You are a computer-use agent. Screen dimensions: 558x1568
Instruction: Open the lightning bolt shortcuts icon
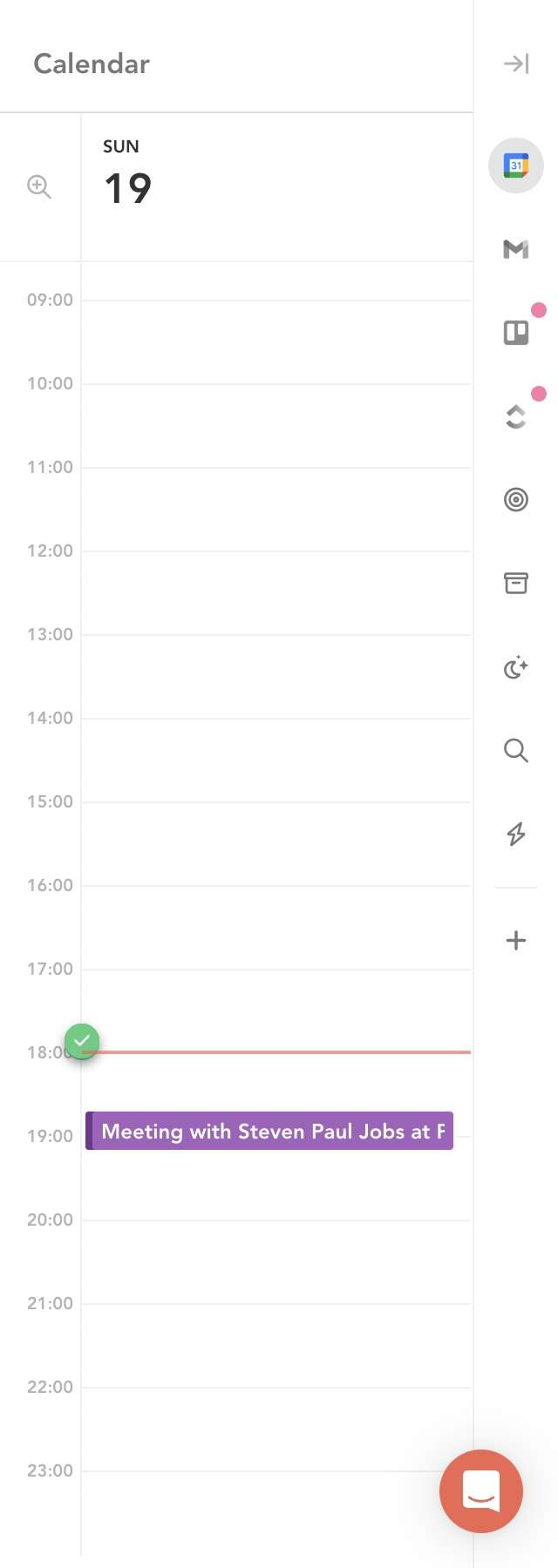[515, 834]
